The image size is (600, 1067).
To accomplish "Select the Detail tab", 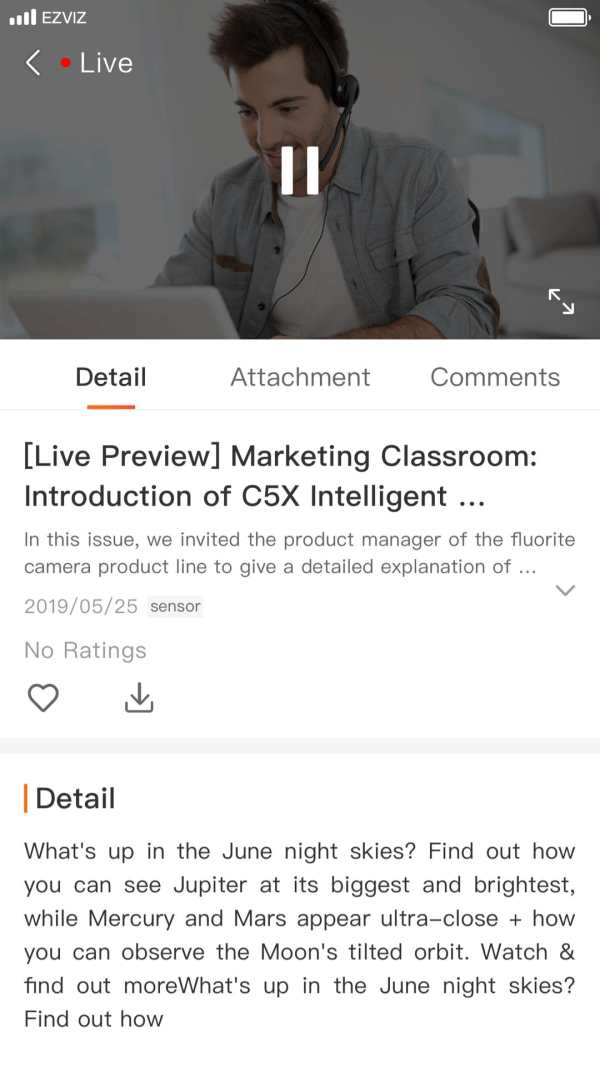I will coord(111,377).
